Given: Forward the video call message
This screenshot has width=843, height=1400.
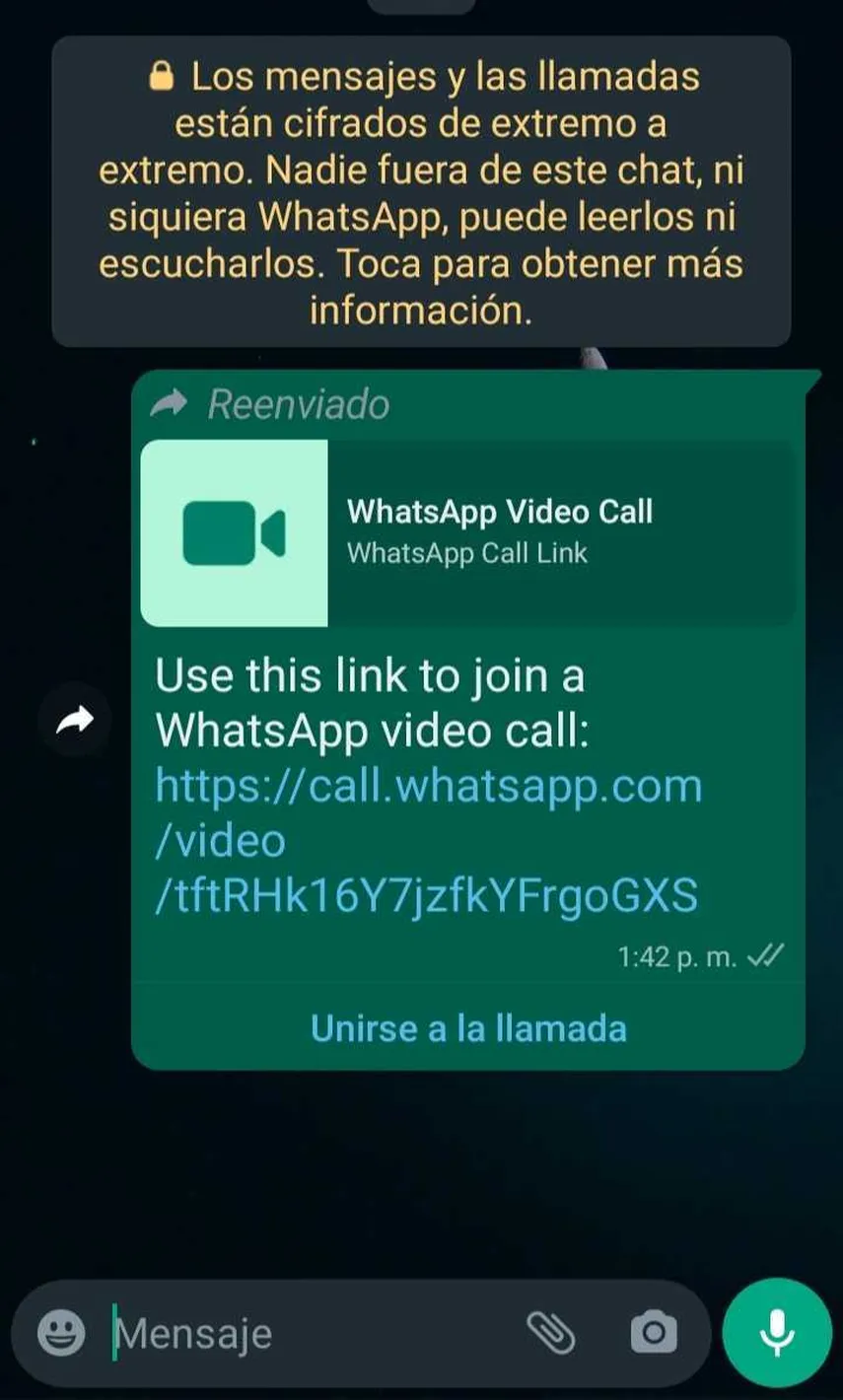Looking at the screenshot, I should point(75,721).
